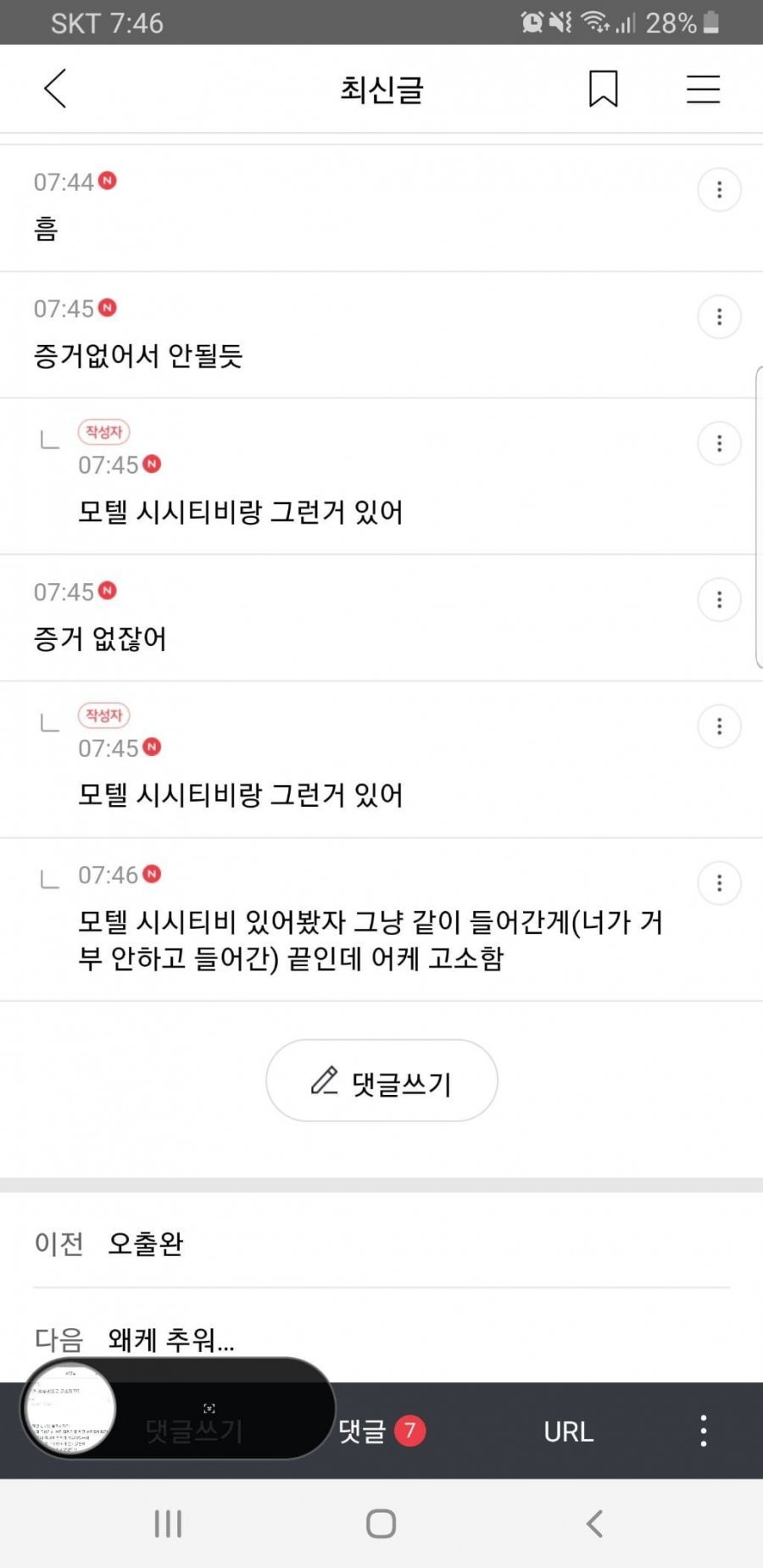The image size is (763, 1568).
Task: Open next post 왜케 추워...
Action: click(x=170, y=1339)
